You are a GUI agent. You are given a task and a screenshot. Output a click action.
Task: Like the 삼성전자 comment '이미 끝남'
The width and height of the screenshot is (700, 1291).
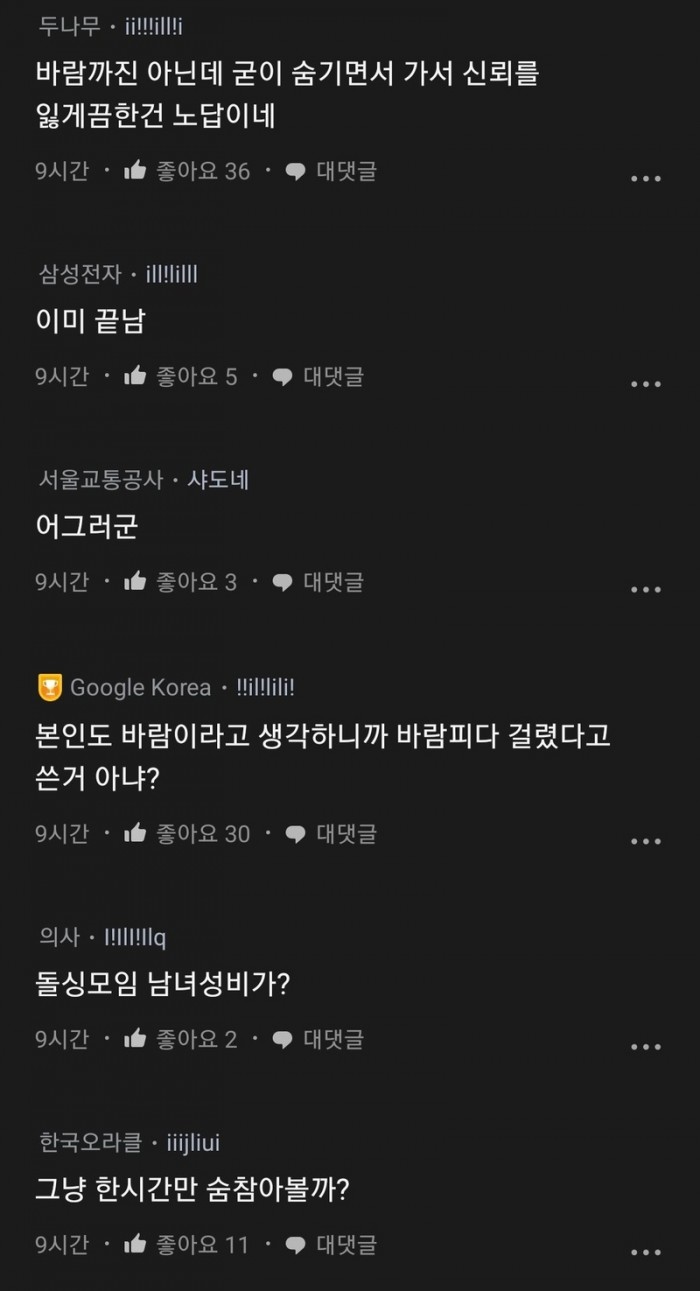[181, 377]
